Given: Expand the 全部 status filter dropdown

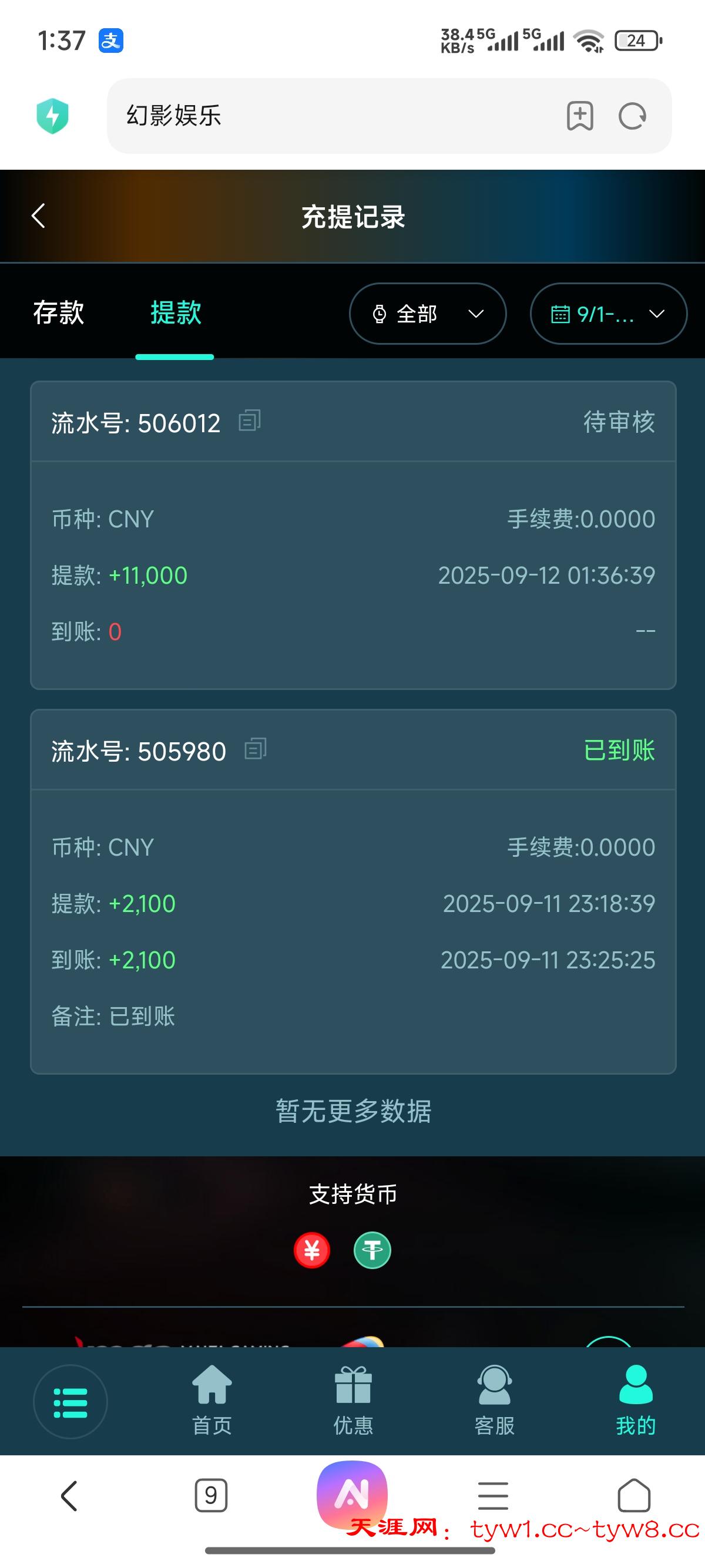Looking at the screenshot, I should (x=427, y=314).
